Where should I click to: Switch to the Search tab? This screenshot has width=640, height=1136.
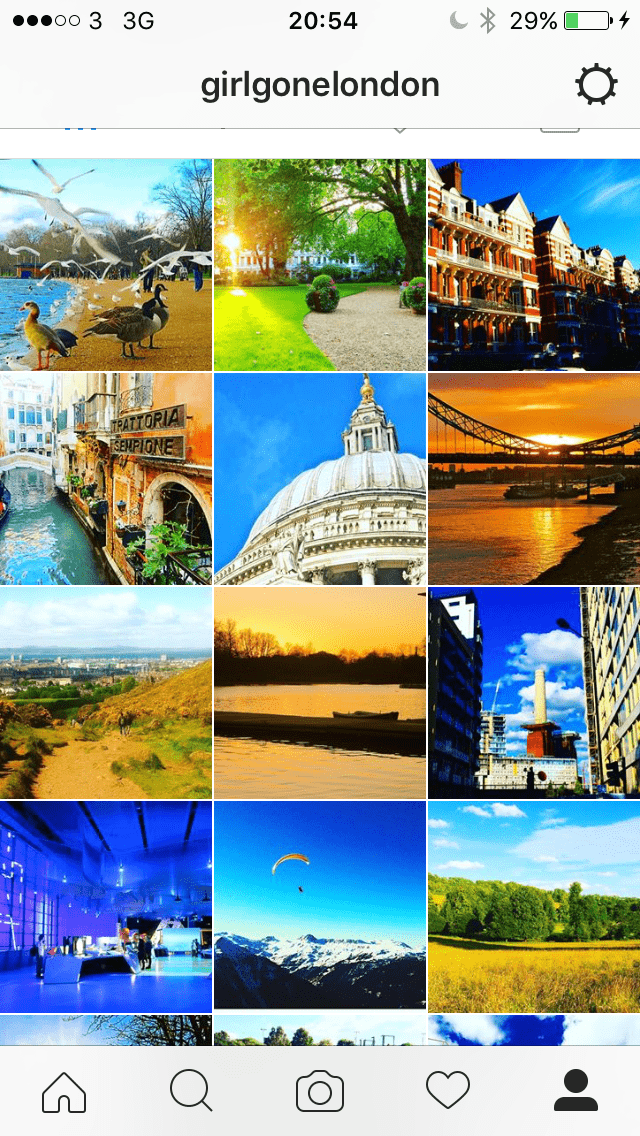pyautogui.click(x=191, y=1090)
